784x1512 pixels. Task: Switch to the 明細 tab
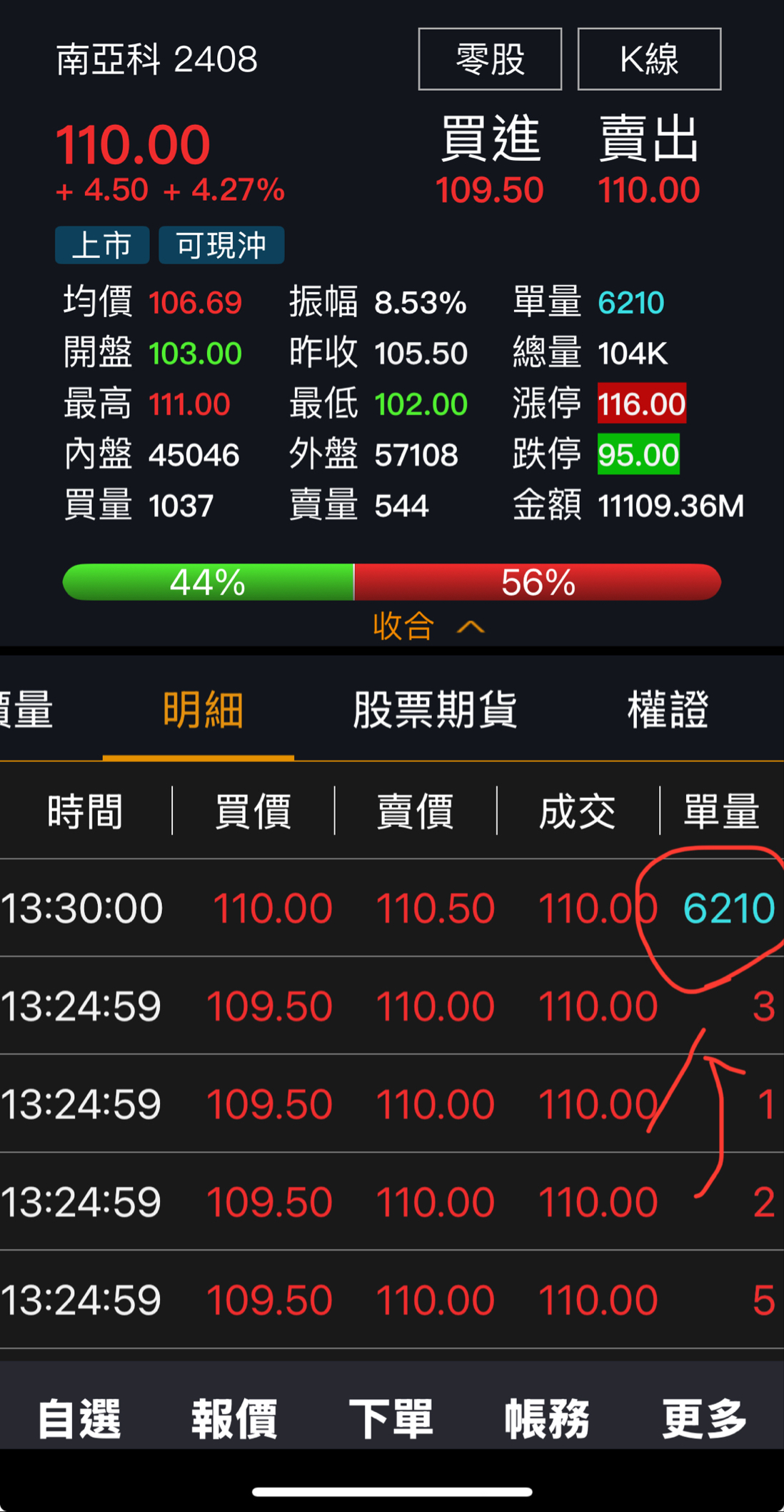click(x=203, y=710)
